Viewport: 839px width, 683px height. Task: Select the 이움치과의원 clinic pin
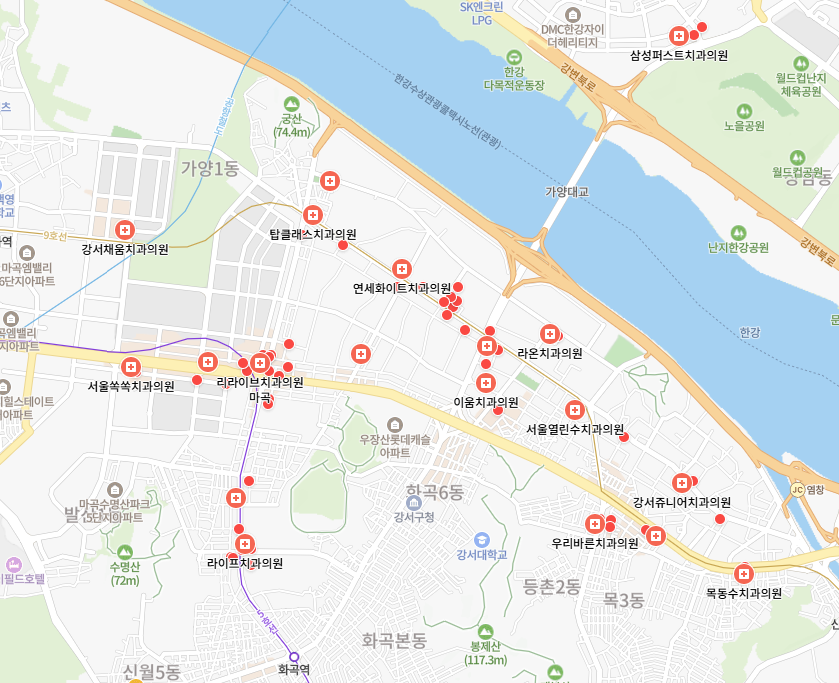tap(486, 383)
